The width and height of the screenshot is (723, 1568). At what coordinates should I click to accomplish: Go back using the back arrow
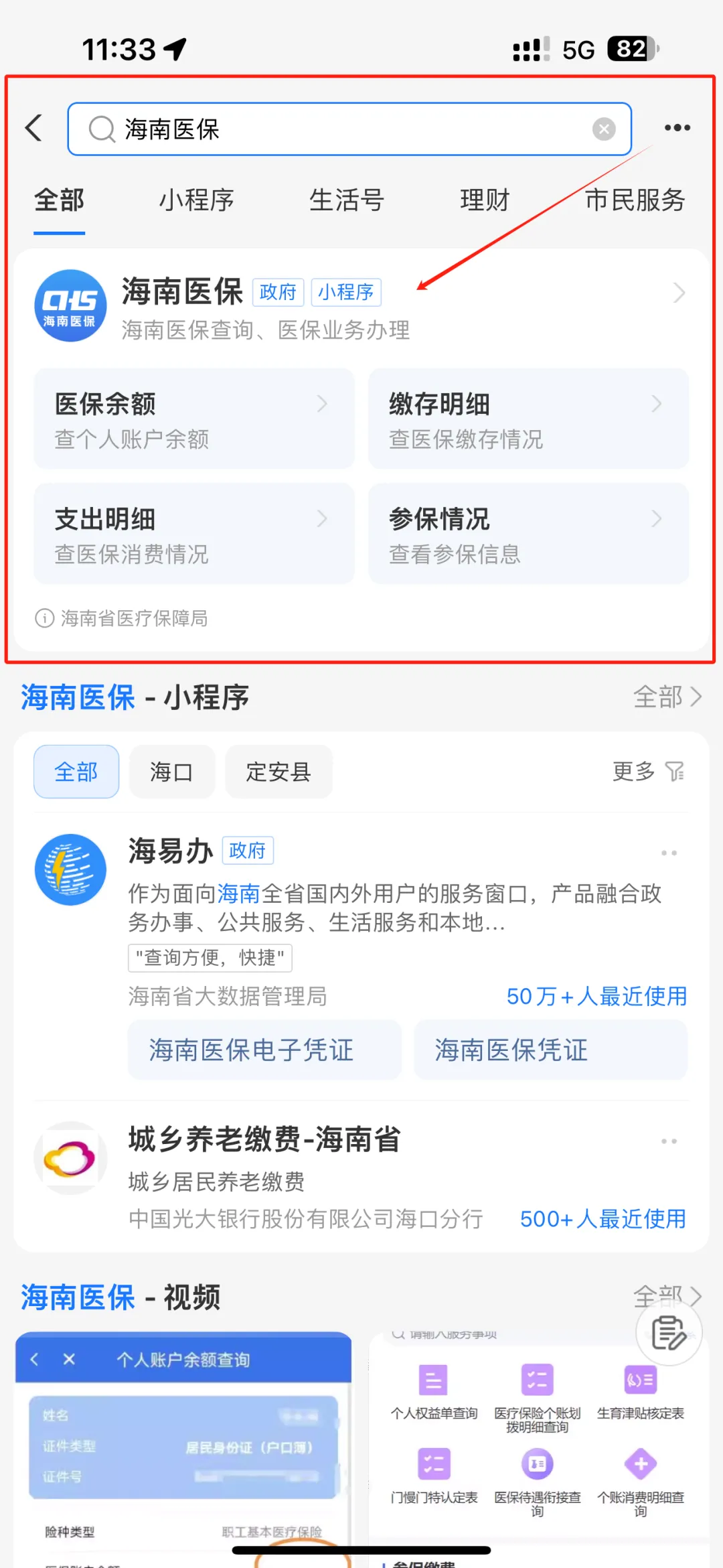[x=34, y=128]
